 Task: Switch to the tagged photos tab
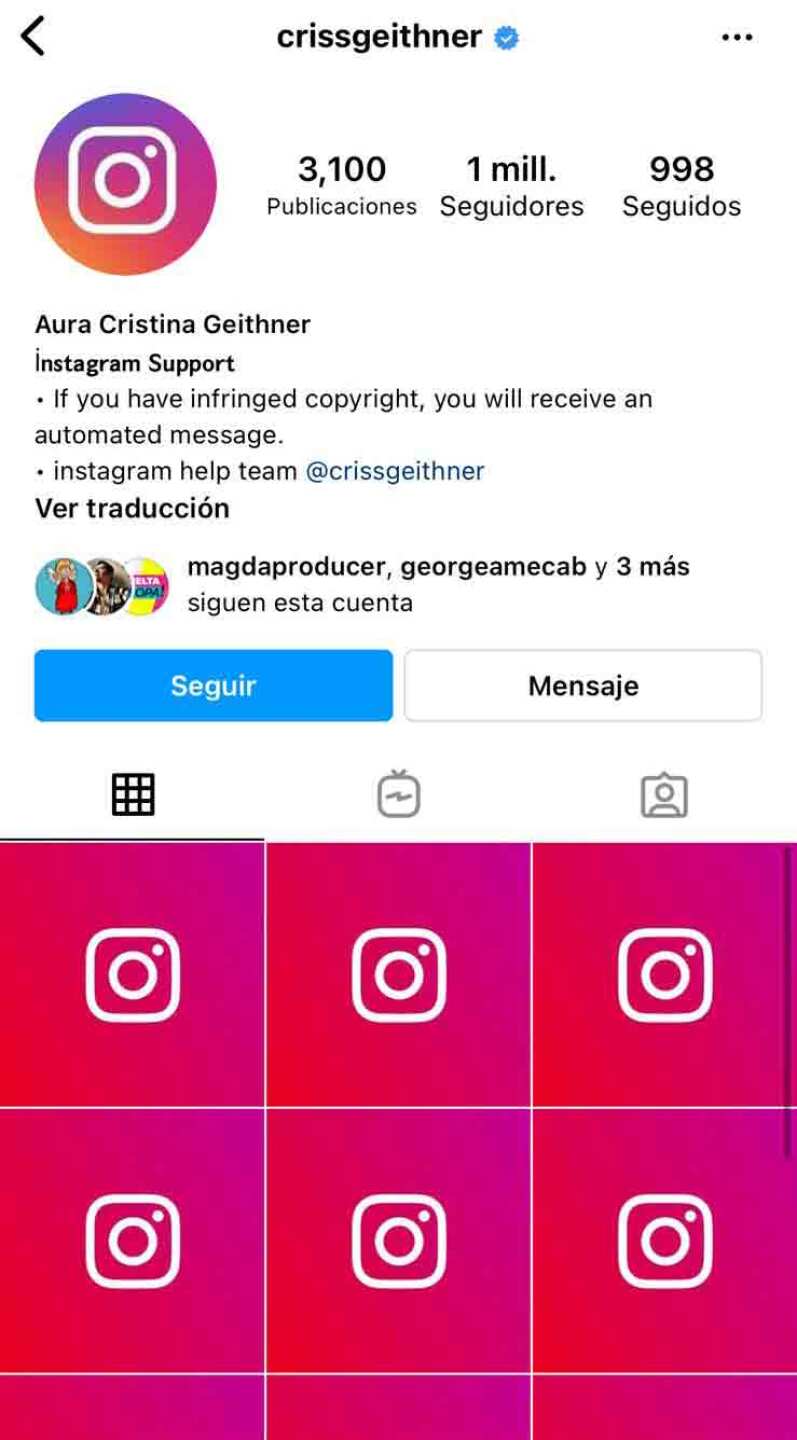[x=664, y=795]
